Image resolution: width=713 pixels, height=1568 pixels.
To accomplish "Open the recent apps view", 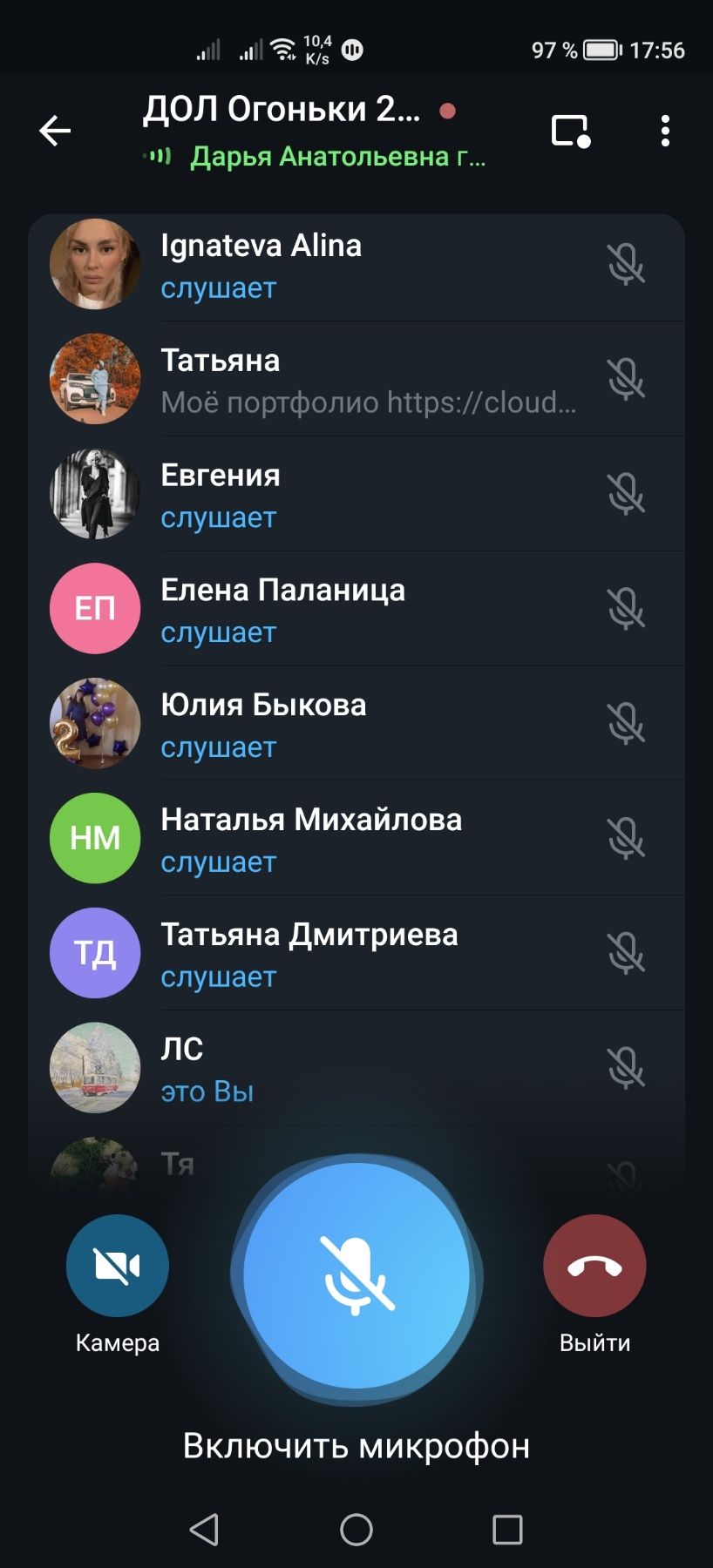I will [x=507, y=1530].
